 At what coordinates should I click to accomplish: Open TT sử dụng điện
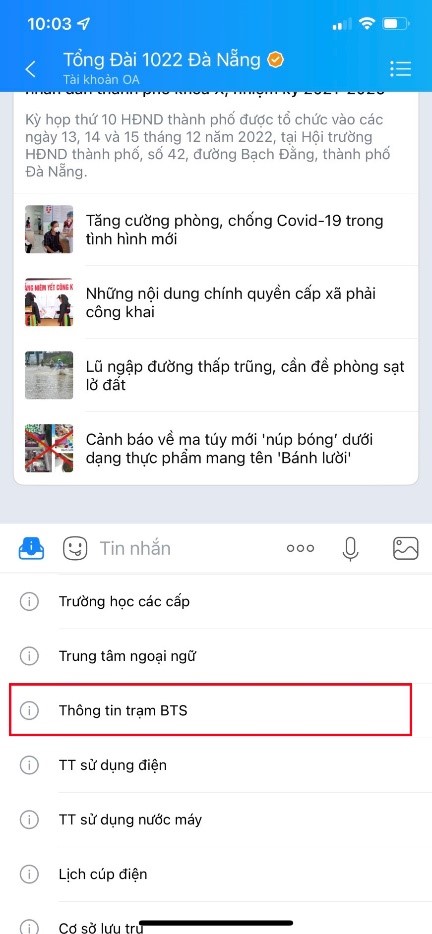click(216, 765)
